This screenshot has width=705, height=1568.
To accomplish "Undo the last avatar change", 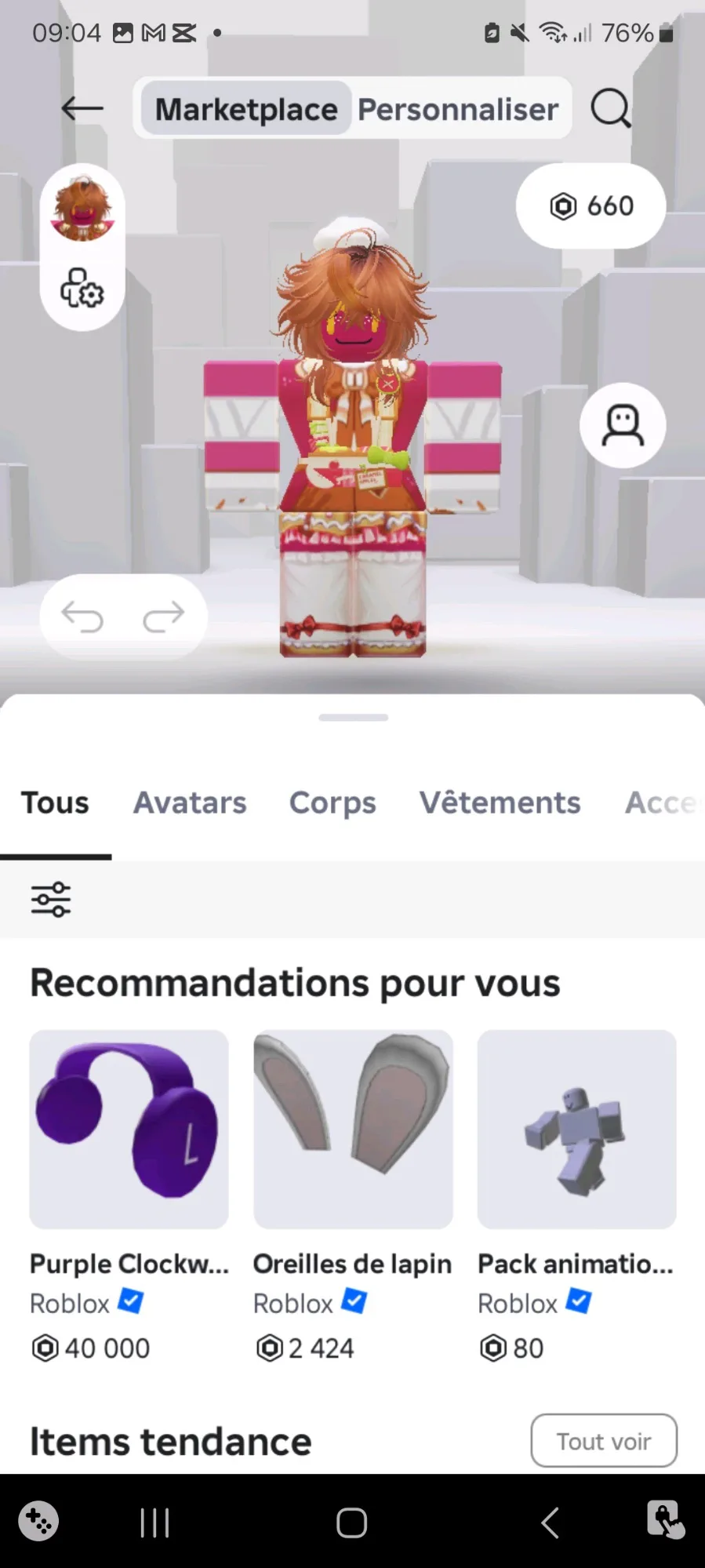I will coord(82,617).
